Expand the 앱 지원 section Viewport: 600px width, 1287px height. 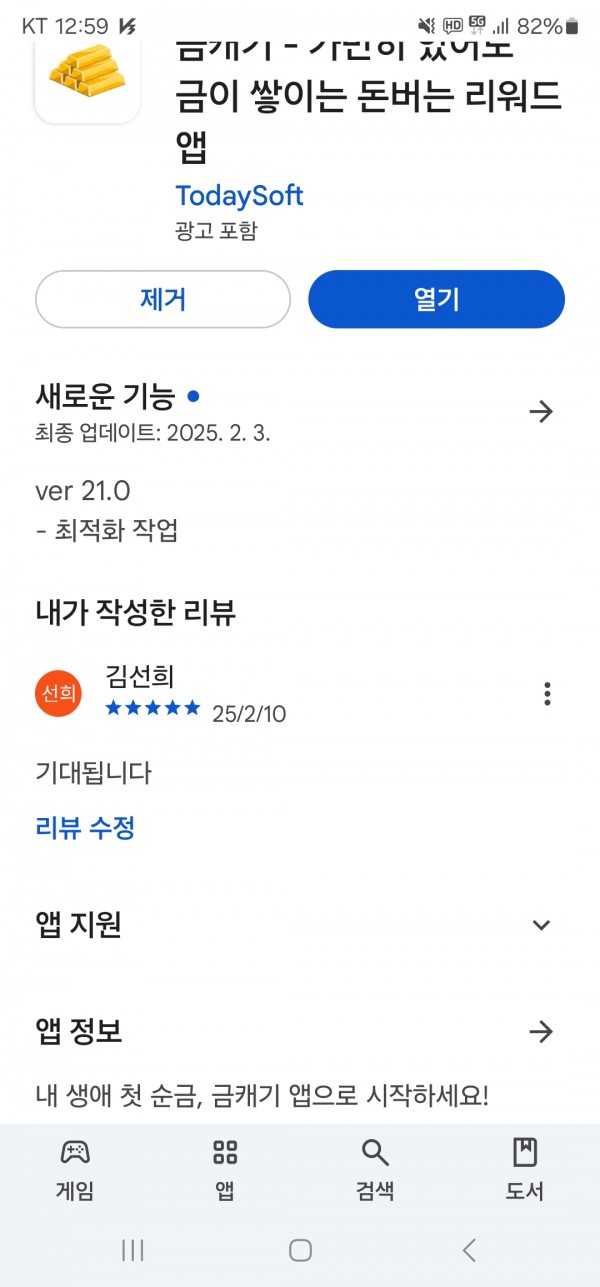(x=541, y=925)
